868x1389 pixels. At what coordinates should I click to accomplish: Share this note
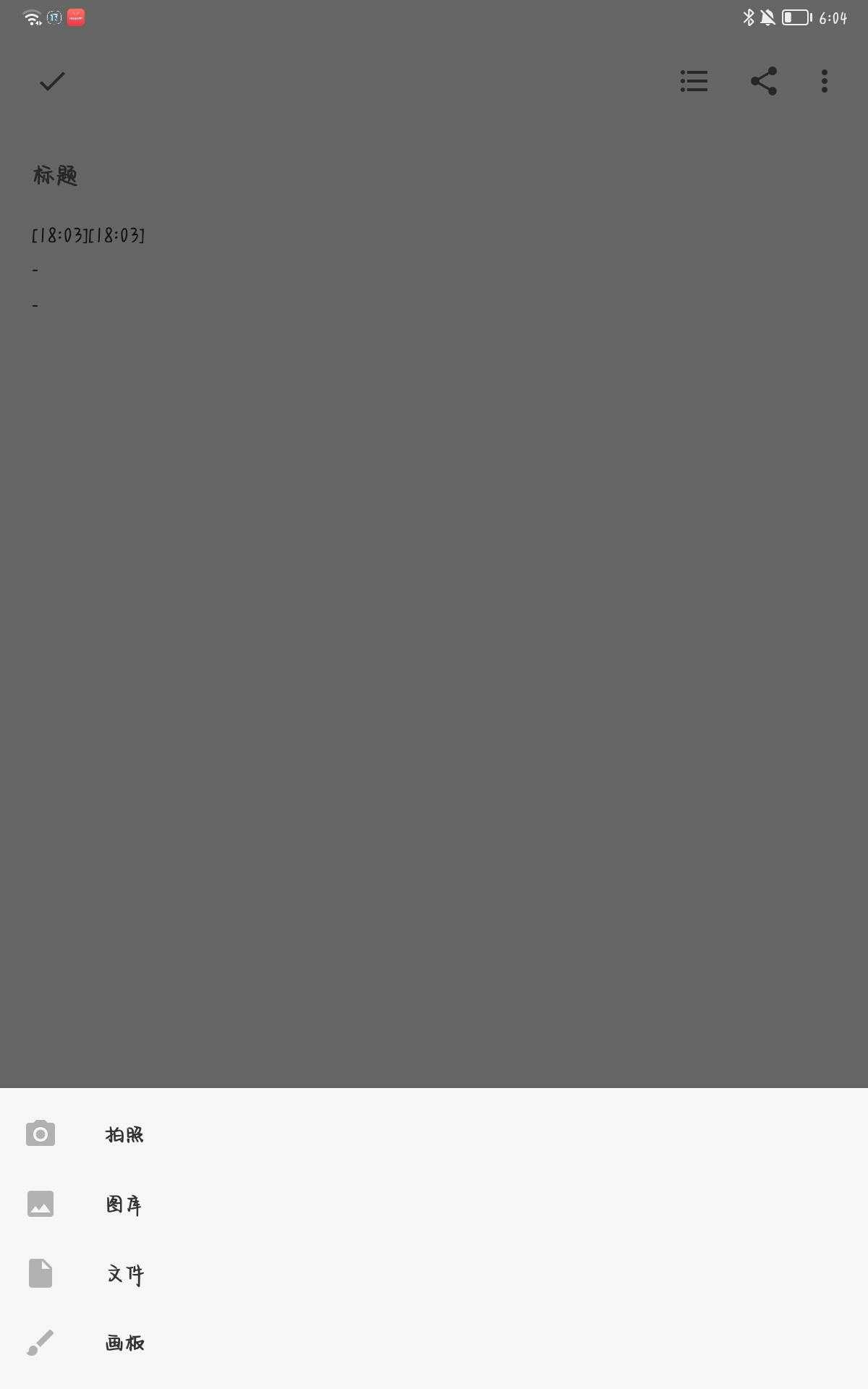[x=763, y=81]
